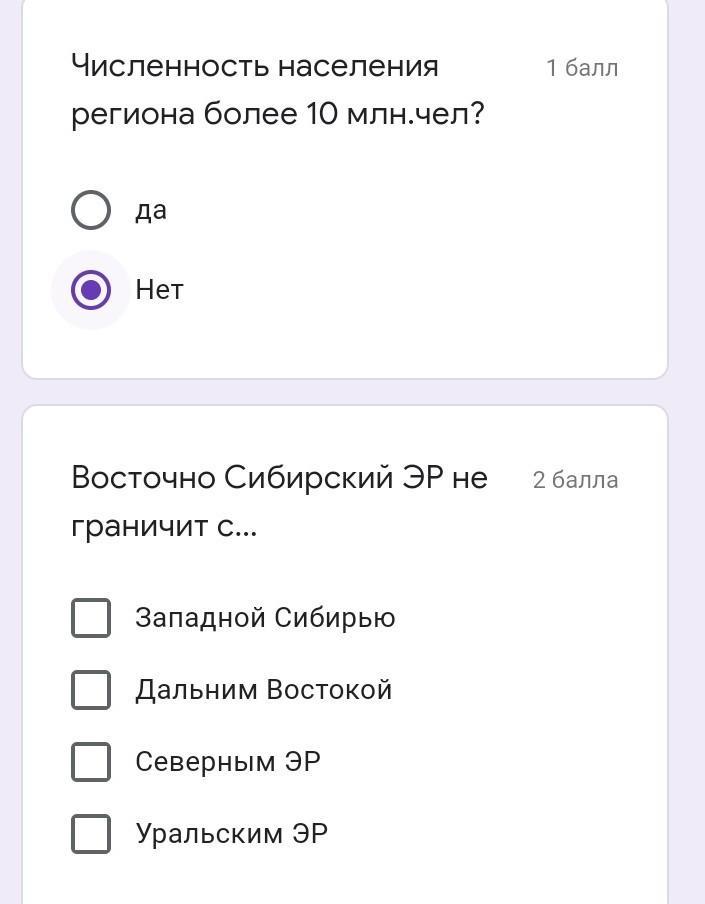Viewport: 705px width, 904px height.
Task: Select the «да» radio option
Action: [x=91, y=210]
